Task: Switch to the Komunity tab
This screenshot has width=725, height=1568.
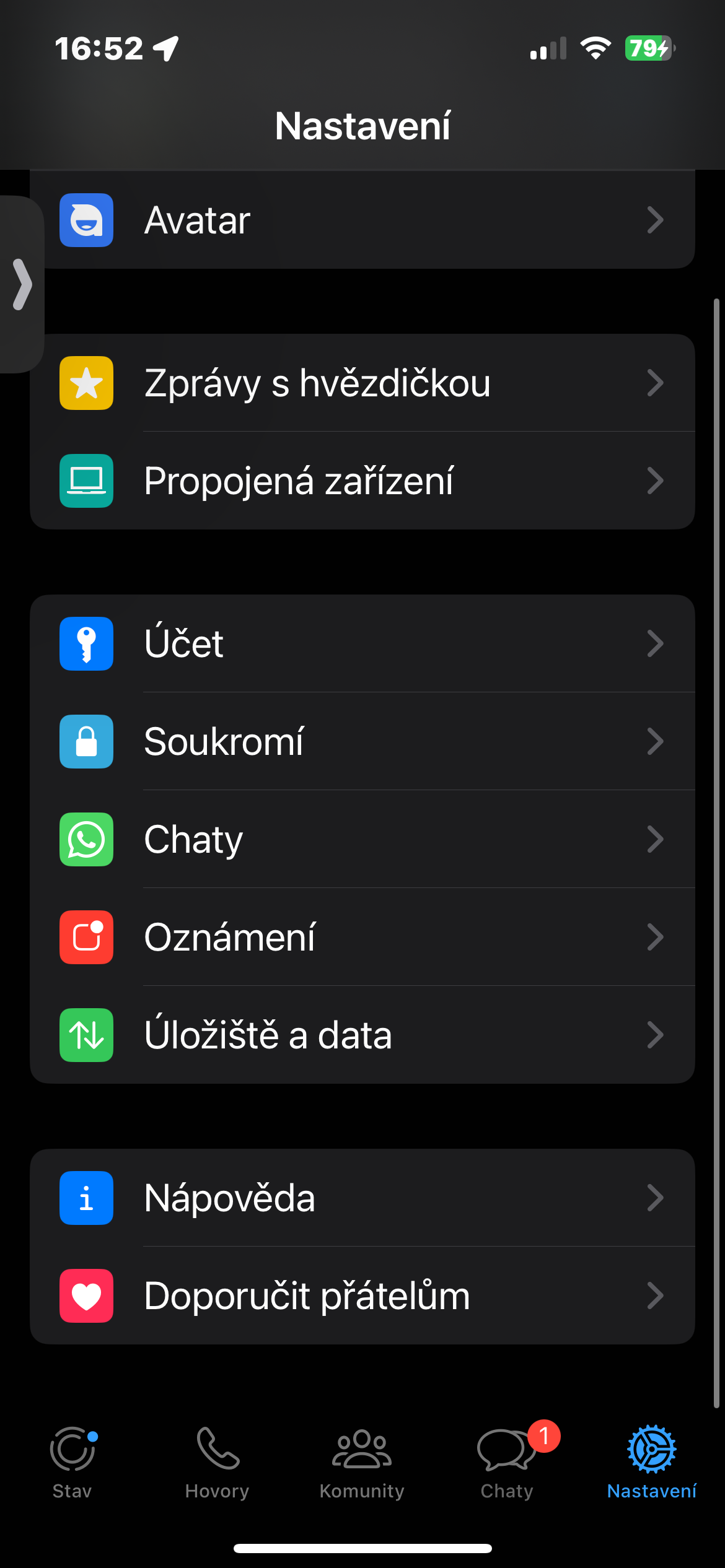Action: (x=362, y=1463)
